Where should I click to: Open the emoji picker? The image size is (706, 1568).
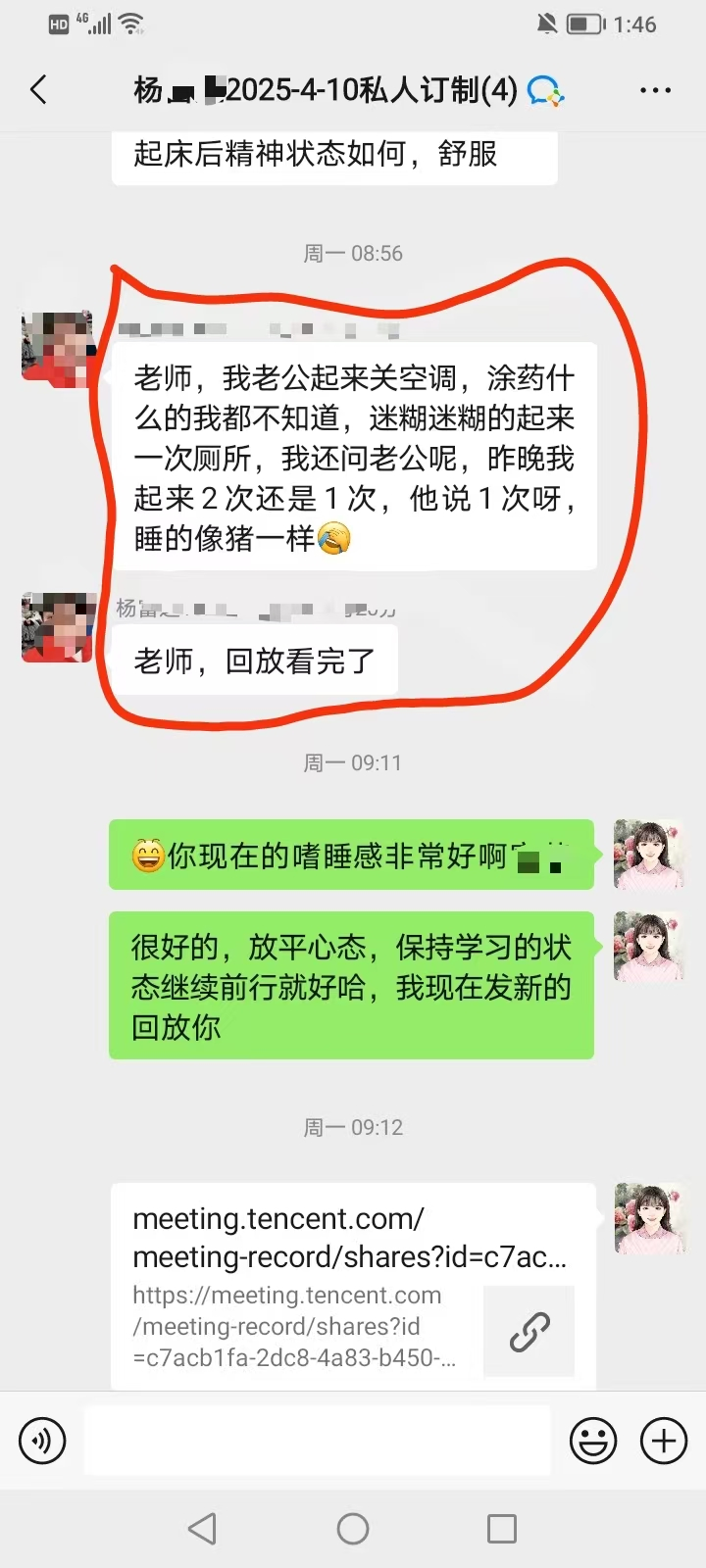pos(593,1441)
